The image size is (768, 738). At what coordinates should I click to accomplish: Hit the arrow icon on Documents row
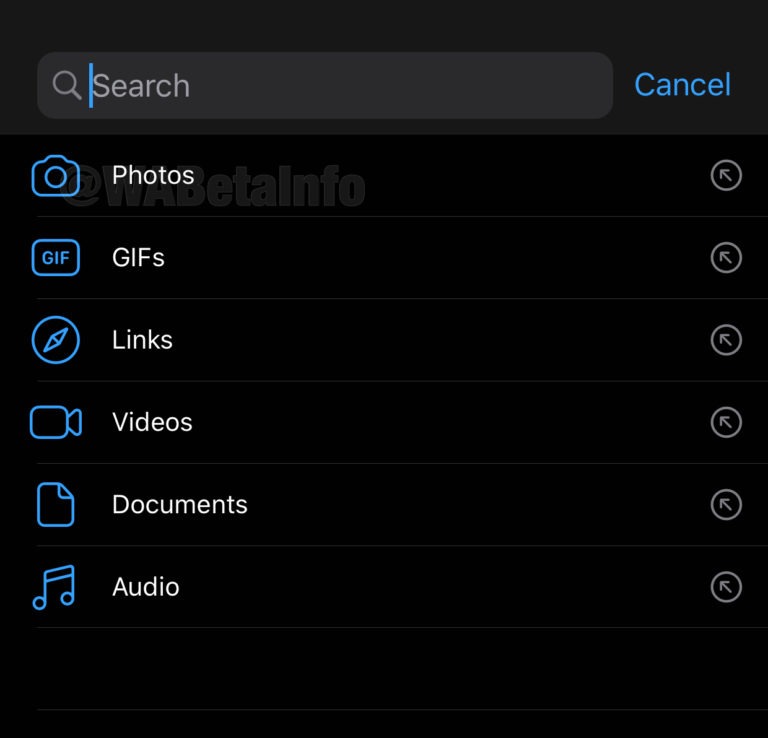click(x=726, y=504)
